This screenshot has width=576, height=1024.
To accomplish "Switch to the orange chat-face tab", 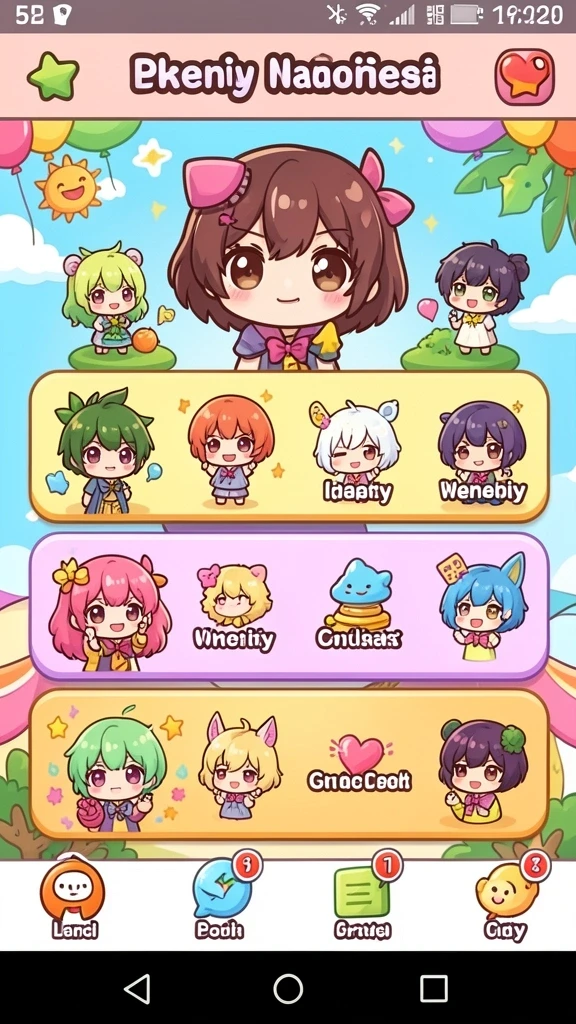I will tap(73, 900).
